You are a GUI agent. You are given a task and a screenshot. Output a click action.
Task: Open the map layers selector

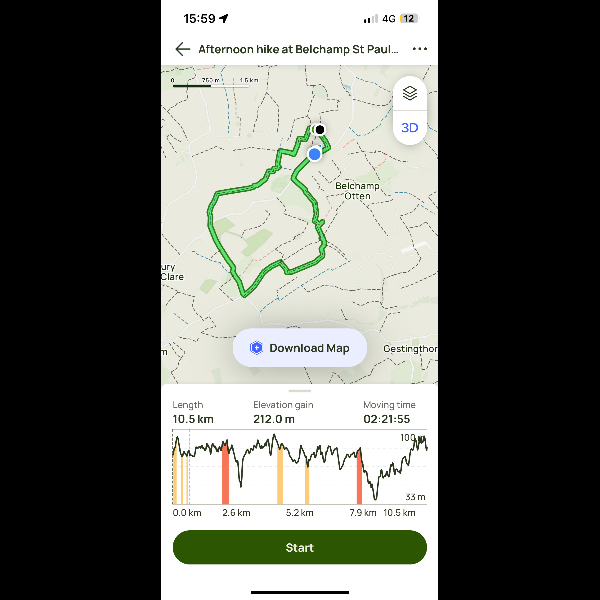tap(410, 93)
